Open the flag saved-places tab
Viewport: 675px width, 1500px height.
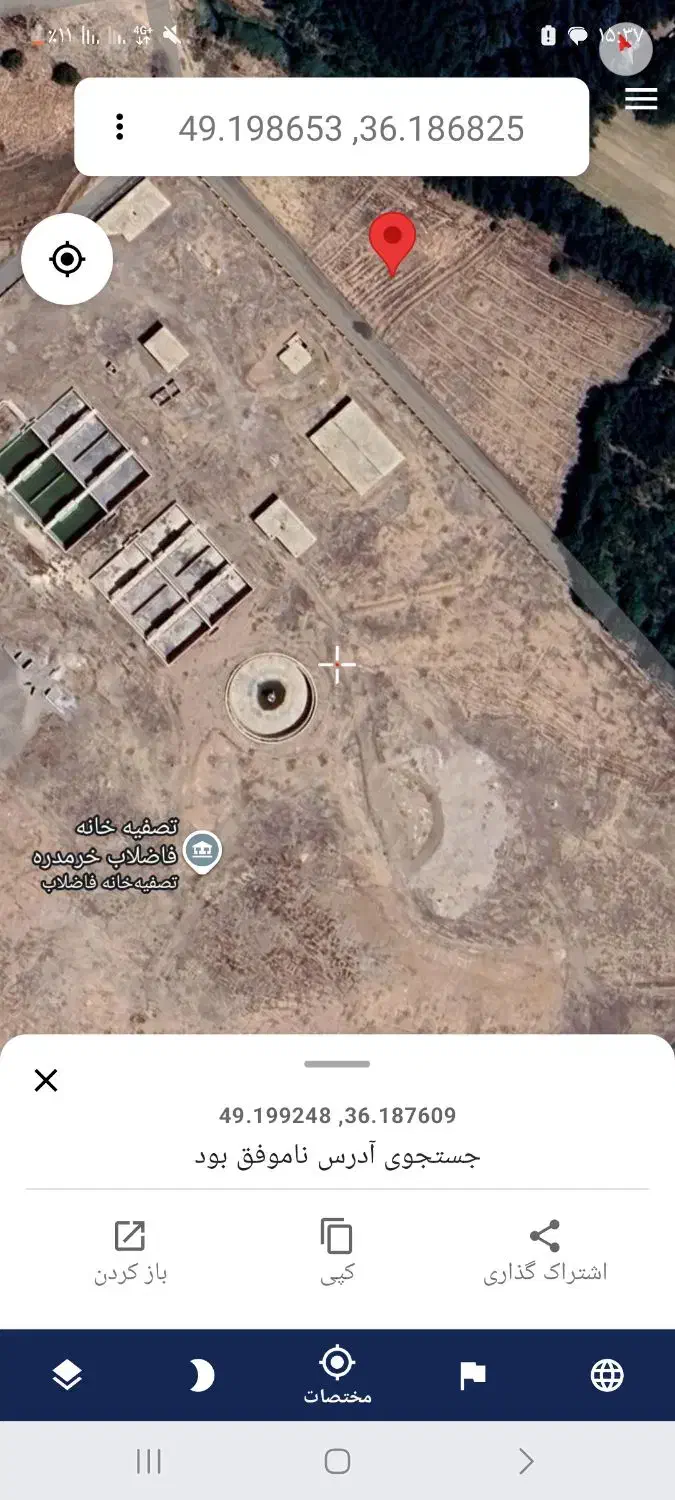coord(472,1376)
